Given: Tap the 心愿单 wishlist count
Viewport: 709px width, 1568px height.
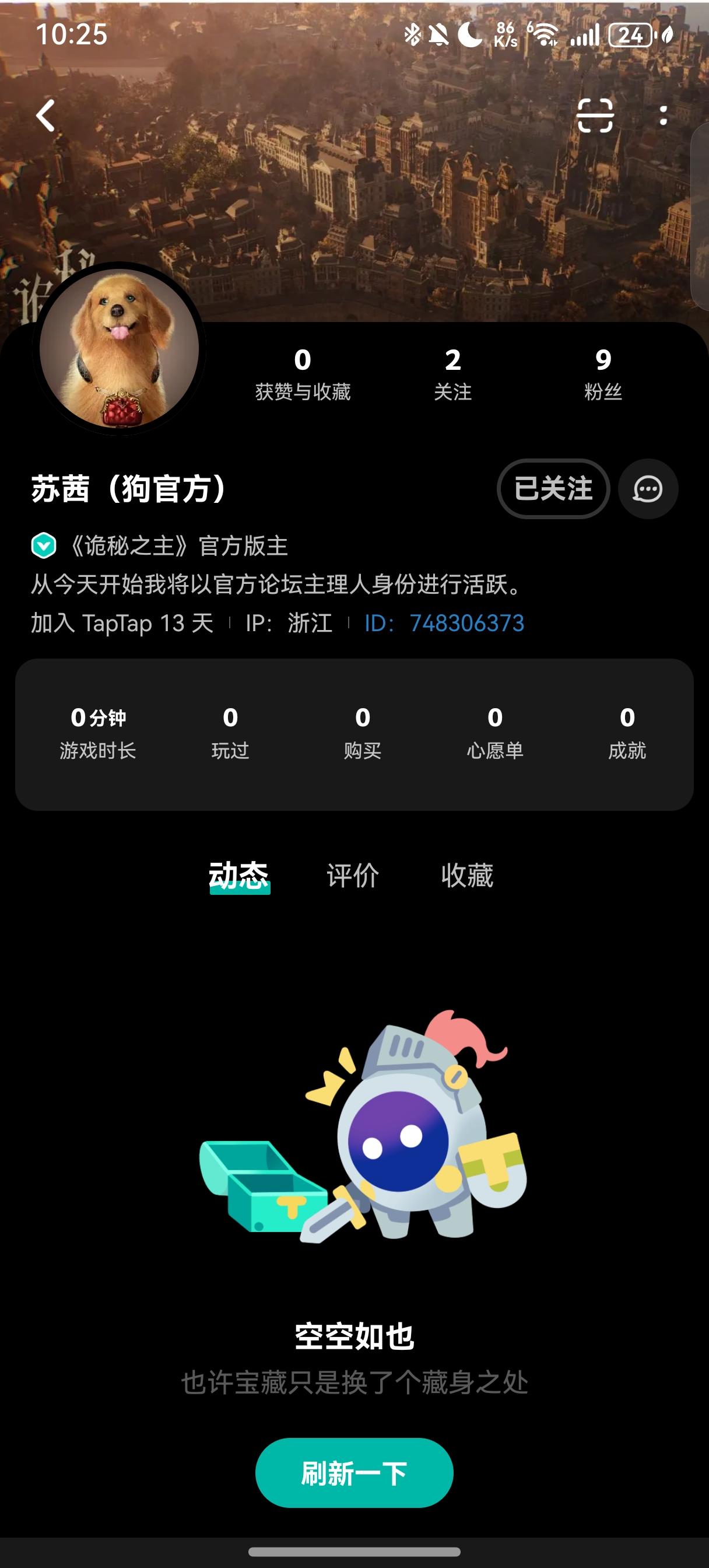Looking at the screenshot, I should (494, 732).
